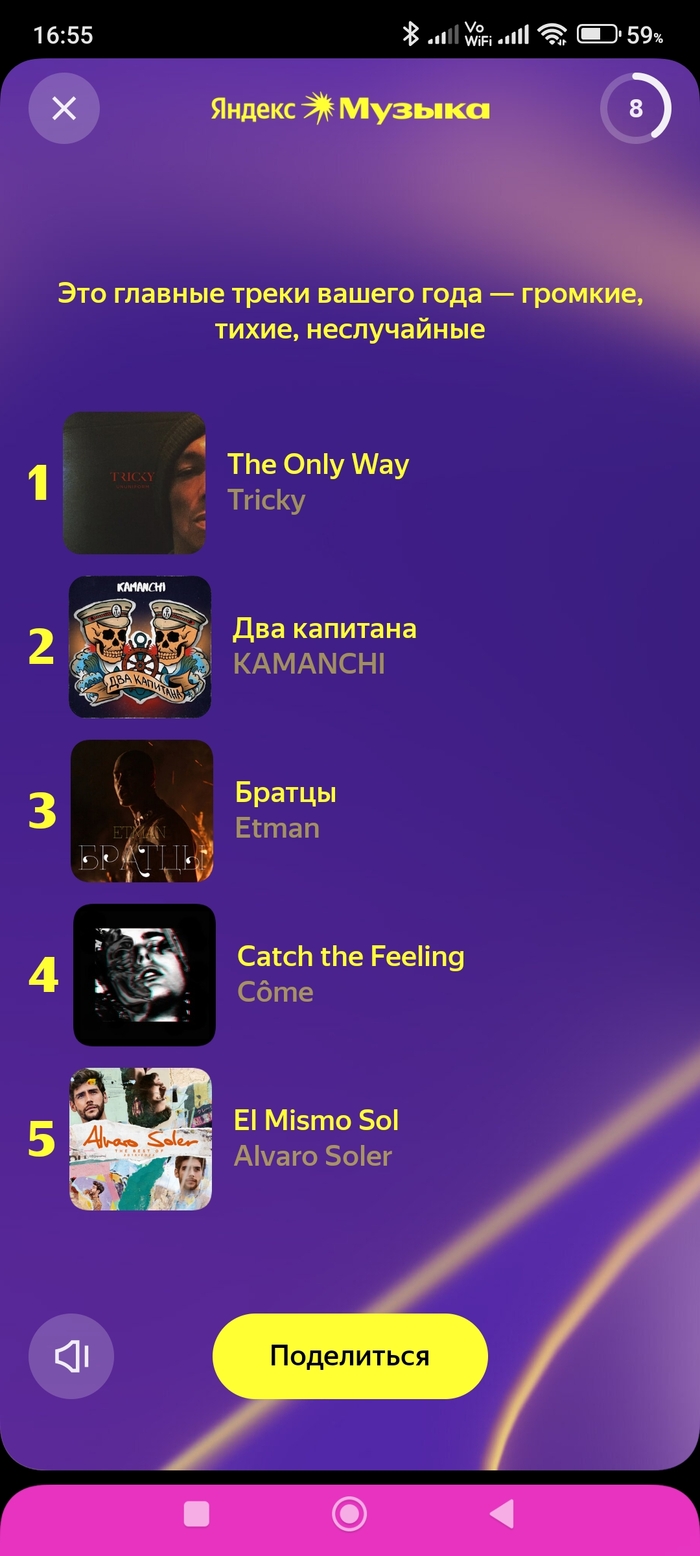Close the year recap story
Screen dimensions: 700x1556
pos(64,108)
